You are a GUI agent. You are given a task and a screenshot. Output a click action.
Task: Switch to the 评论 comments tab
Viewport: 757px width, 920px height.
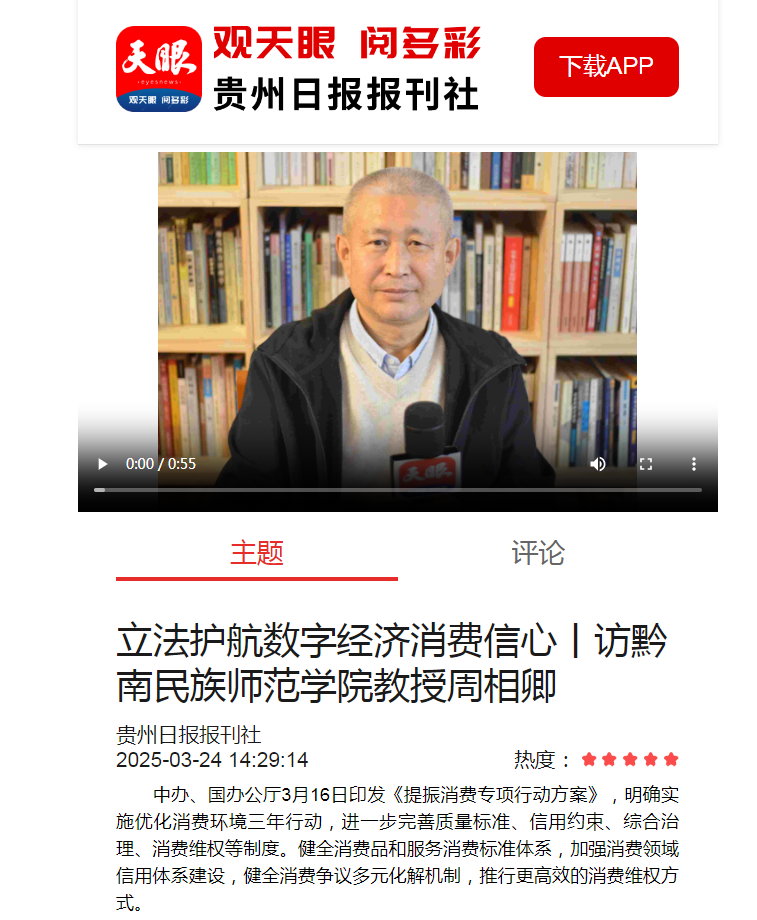538,553
